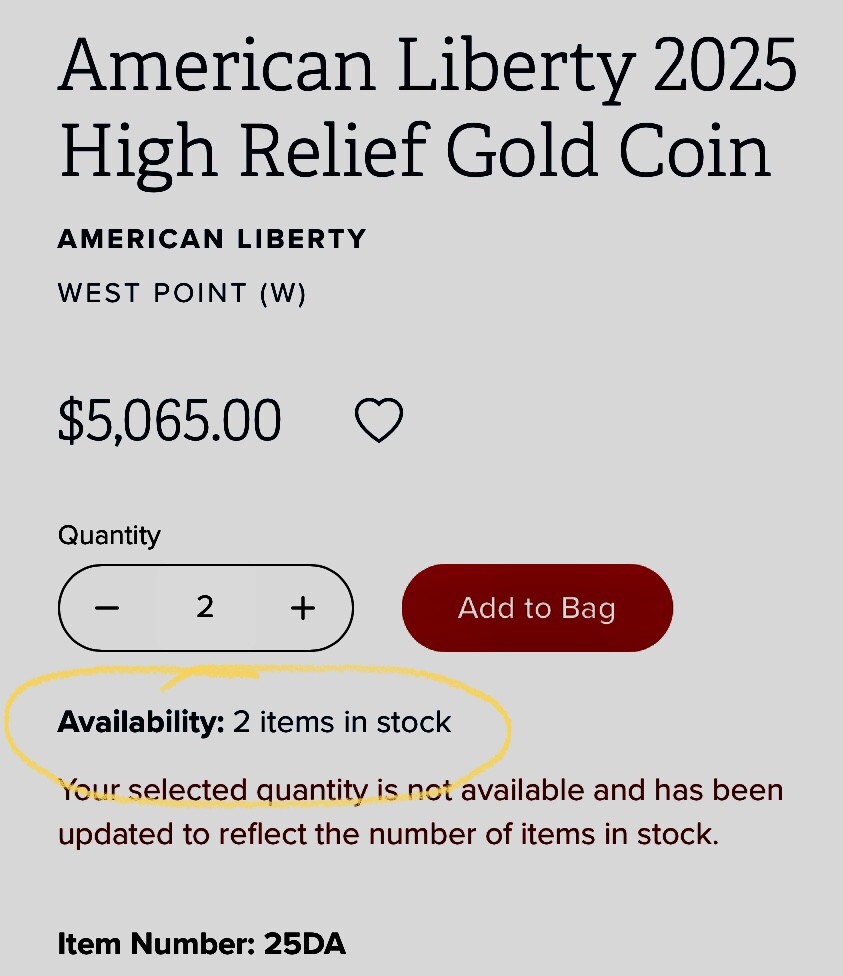843x976 pixels.
Task: Decrease the quantity by one
Action: pos(108,608)
